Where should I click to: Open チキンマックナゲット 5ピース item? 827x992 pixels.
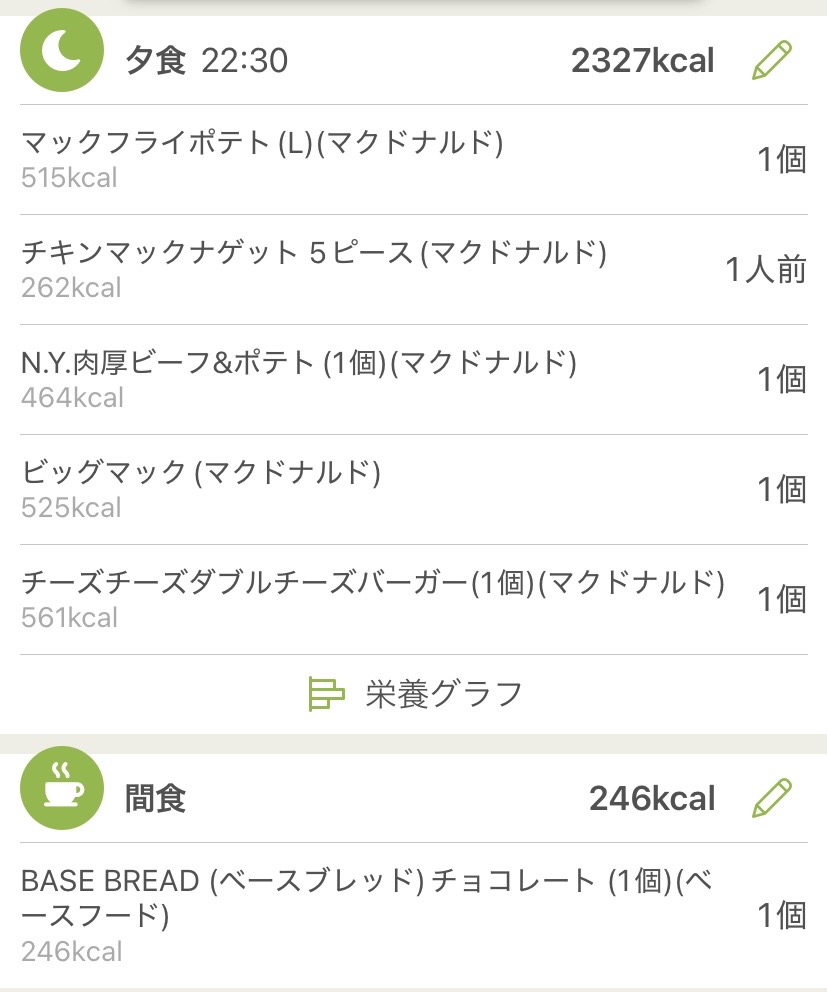pos(413,270)
